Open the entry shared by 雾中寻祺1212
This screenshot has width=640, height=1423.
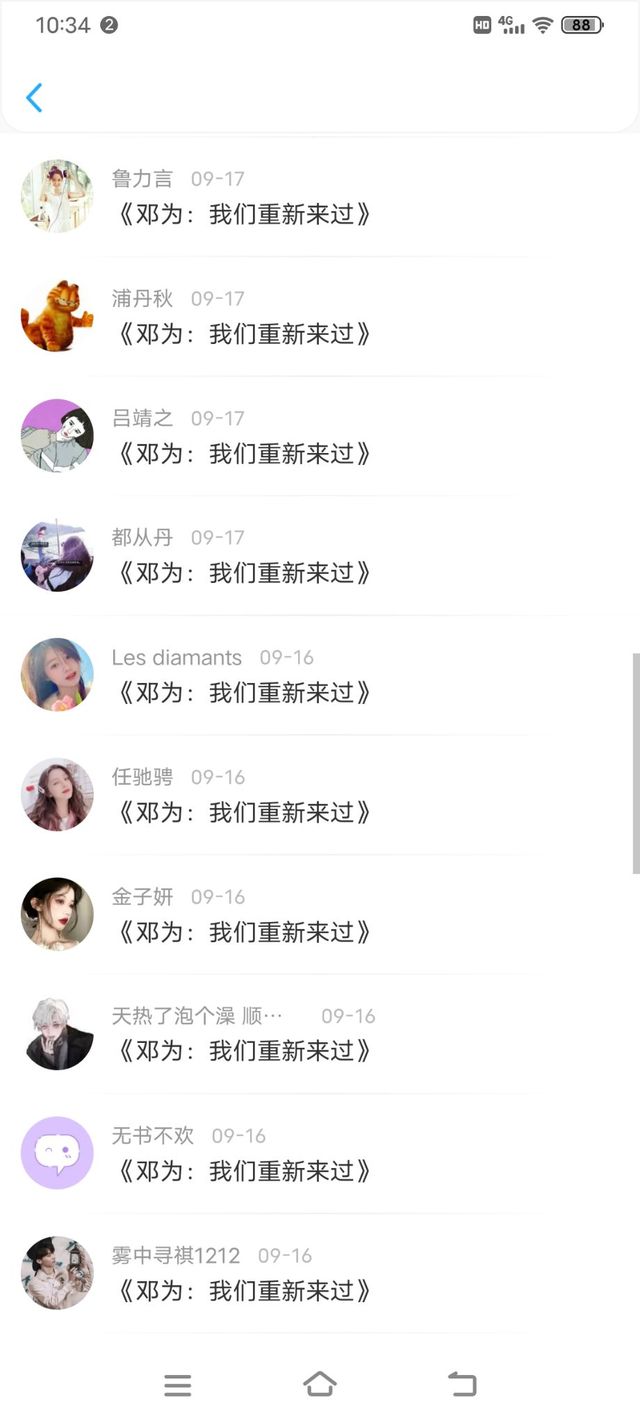pyautogui.click(x=244, y=1291)
